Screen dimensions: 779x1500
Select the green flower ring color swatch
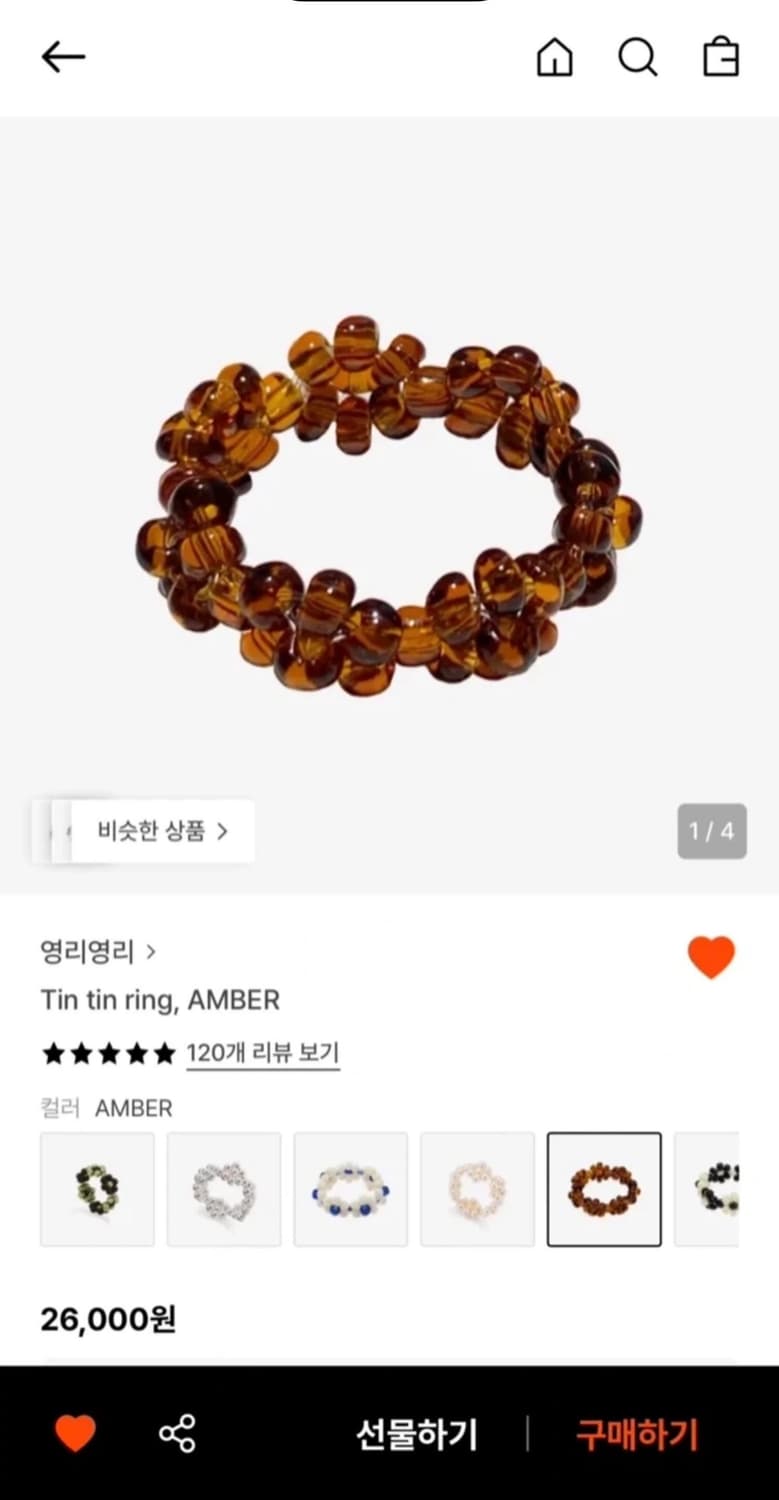coord(97,1189)
